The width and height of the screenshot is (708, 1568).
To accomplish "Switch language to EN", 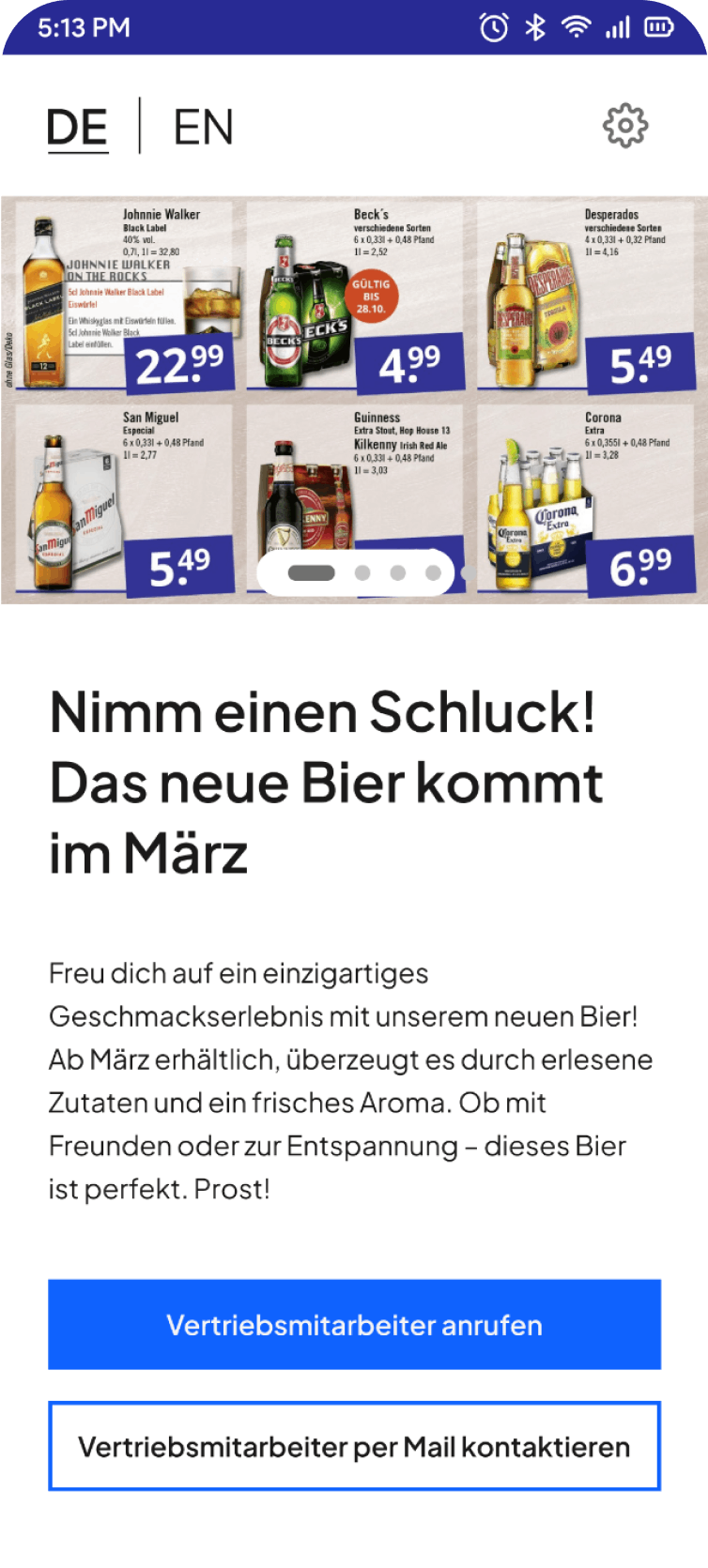I will tap(203, 128).
